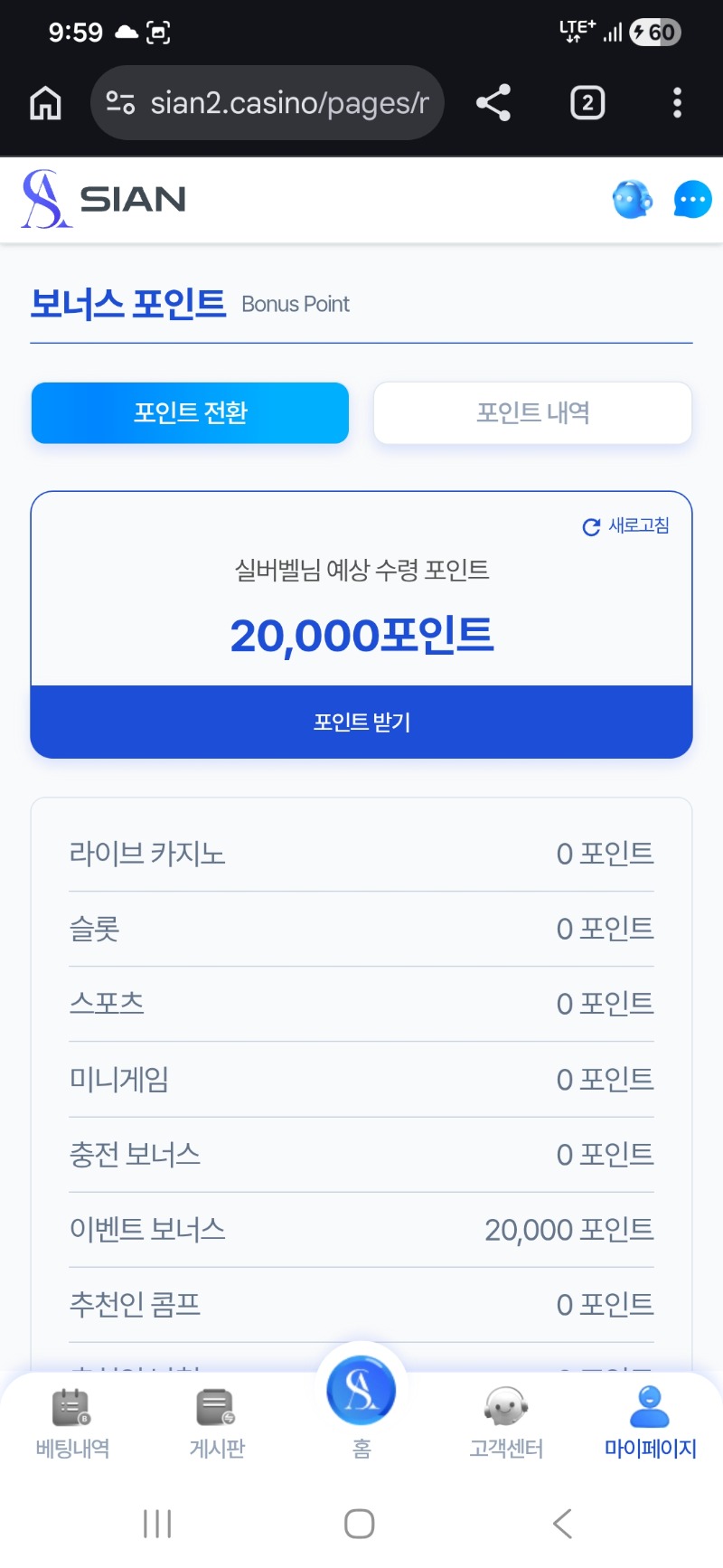Go to 베팅내역 in bottom navigation
Viewport: 723px width, 1568px height.
coord(72,1423)
